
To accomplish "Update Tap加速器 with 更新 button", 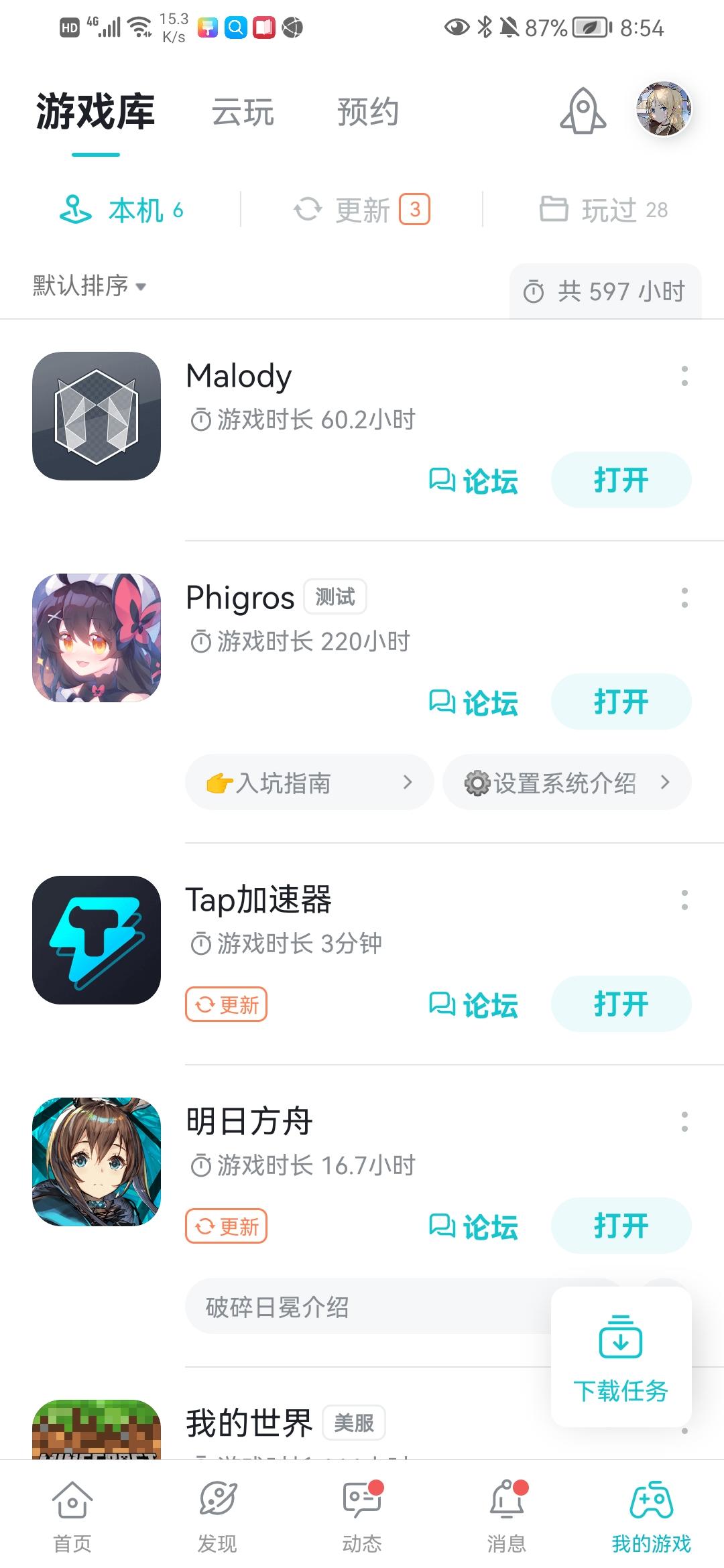I will click(226, 1004).
